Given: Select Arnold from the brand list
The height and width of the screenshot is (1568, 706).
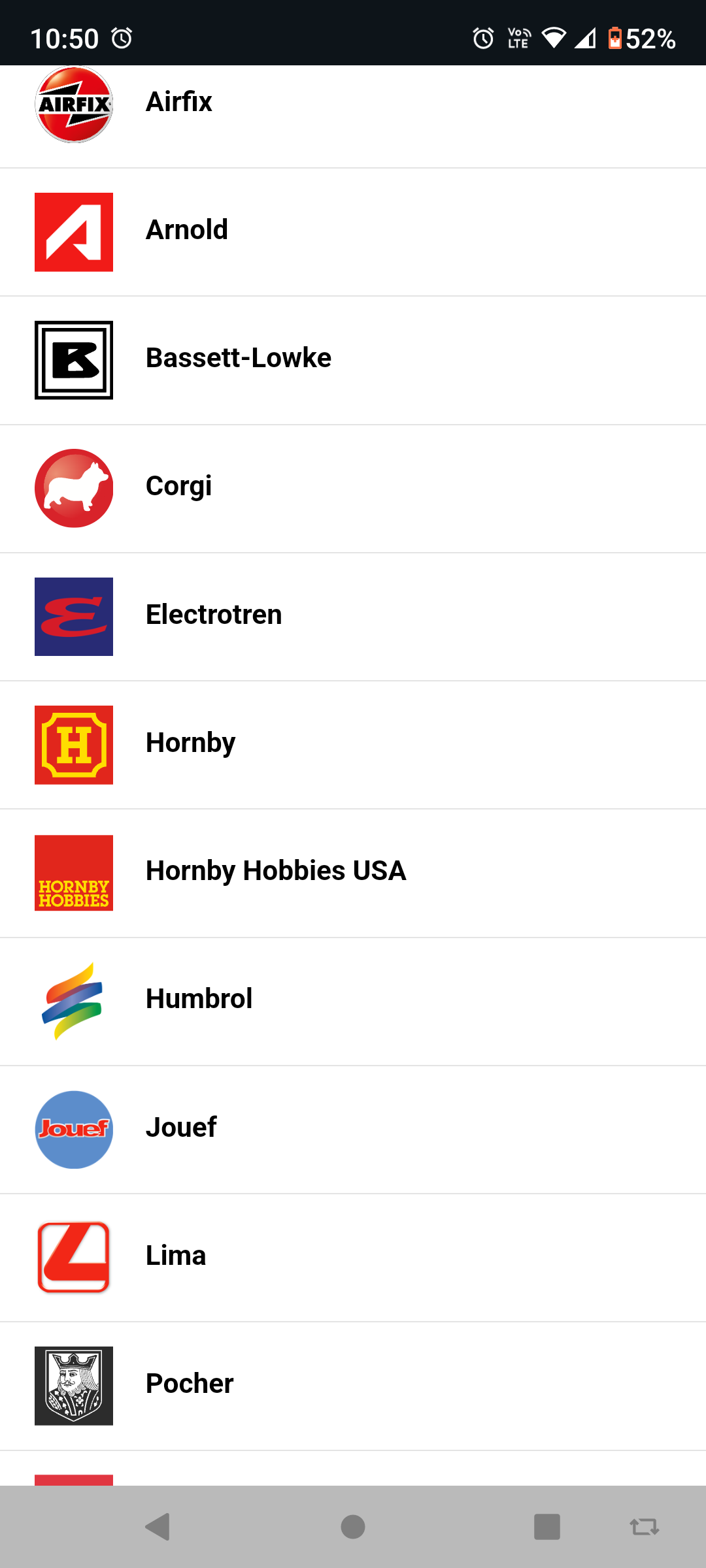Looking at the screenshot, I should coord(187,231).
